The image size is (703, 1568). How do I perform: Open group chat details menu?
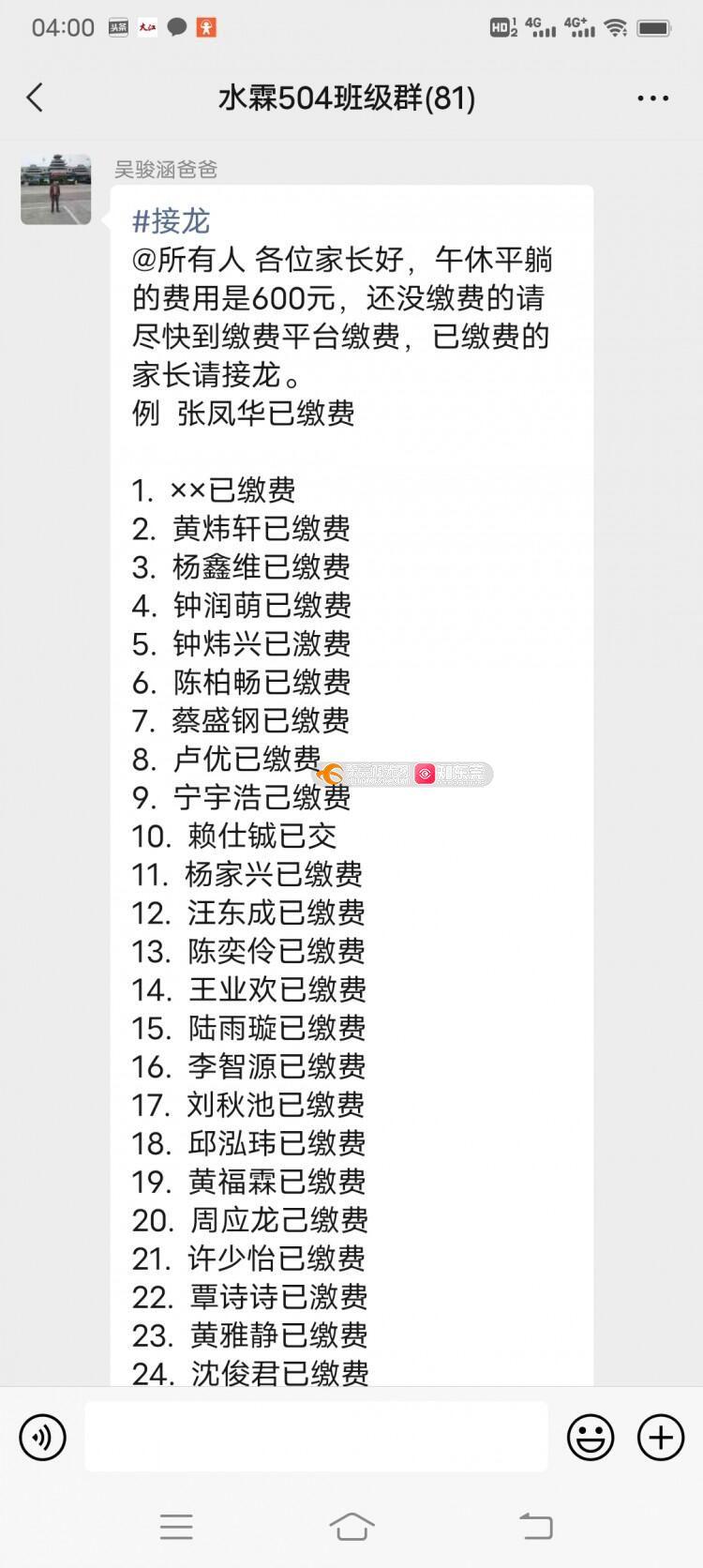652,98
